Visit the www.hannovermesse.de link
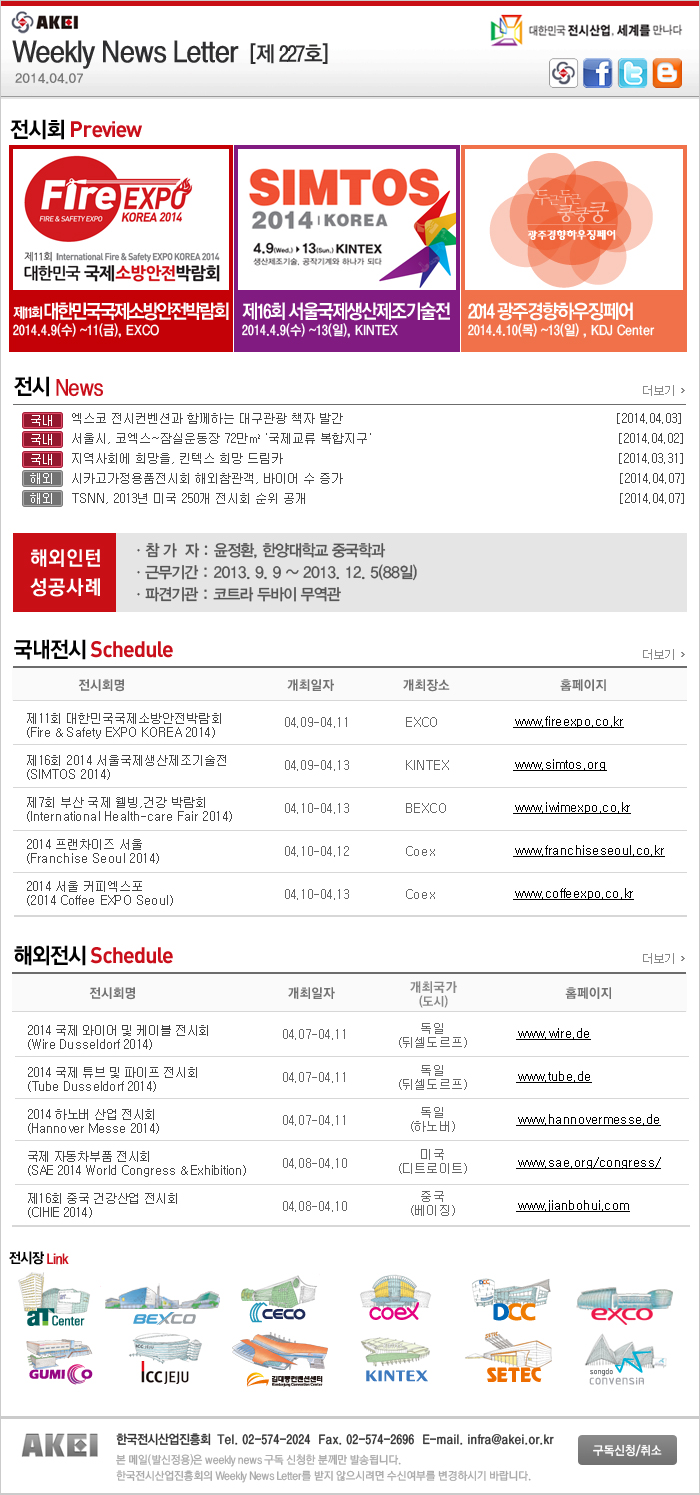Image resolution: width=700 pixels, height=1495 pixels. 588,1120
